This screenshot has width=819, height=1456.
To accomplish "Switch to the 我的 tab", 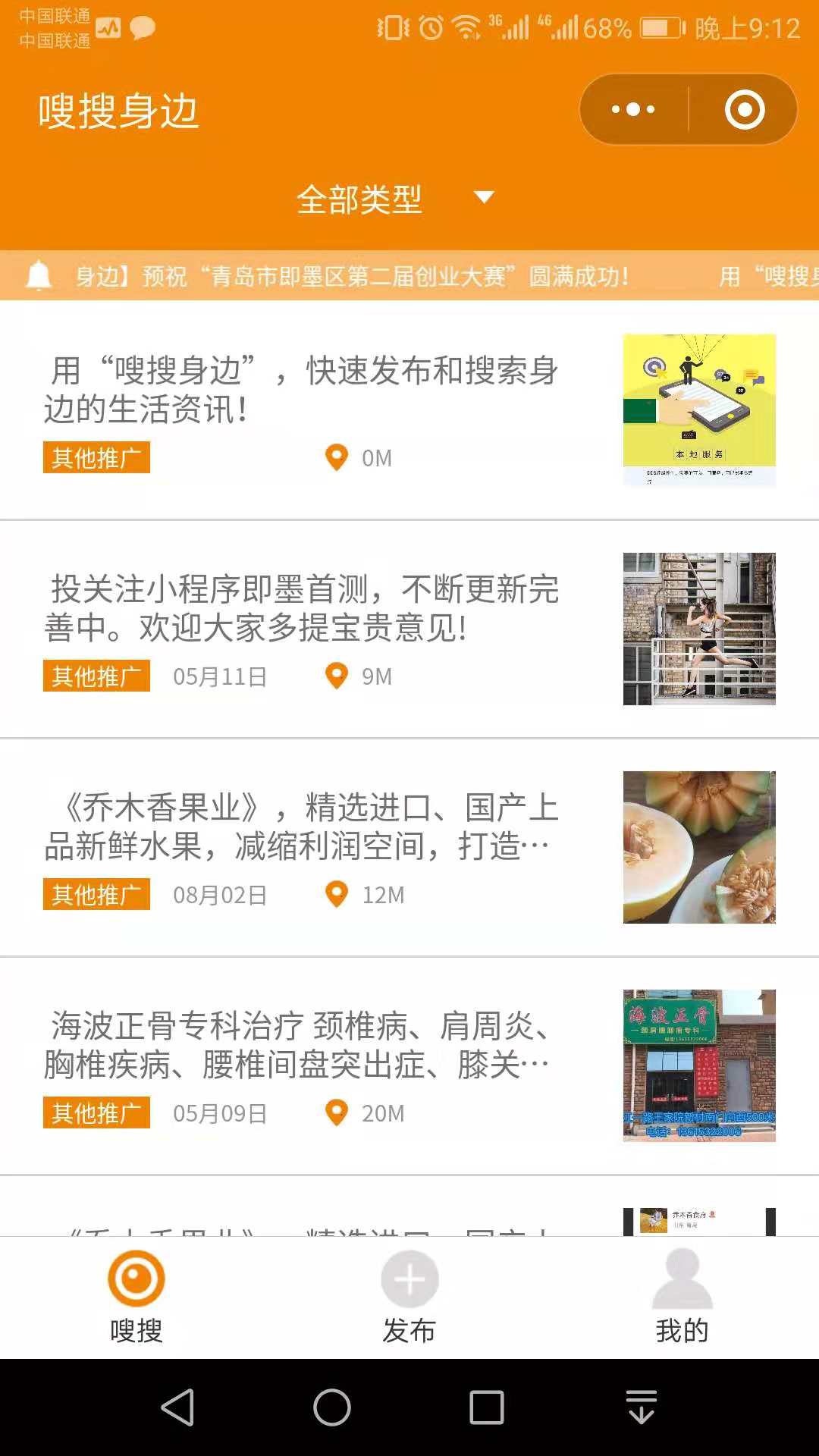I will 682,1298.
